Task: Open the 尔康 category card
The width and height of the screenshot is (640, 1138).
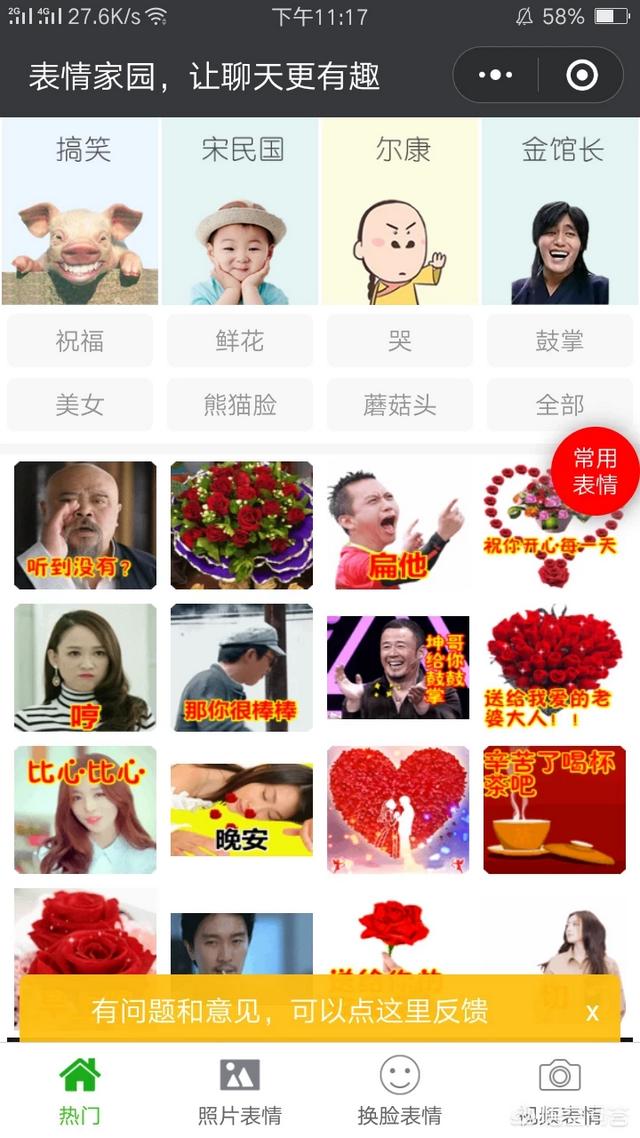Action: 401,211
